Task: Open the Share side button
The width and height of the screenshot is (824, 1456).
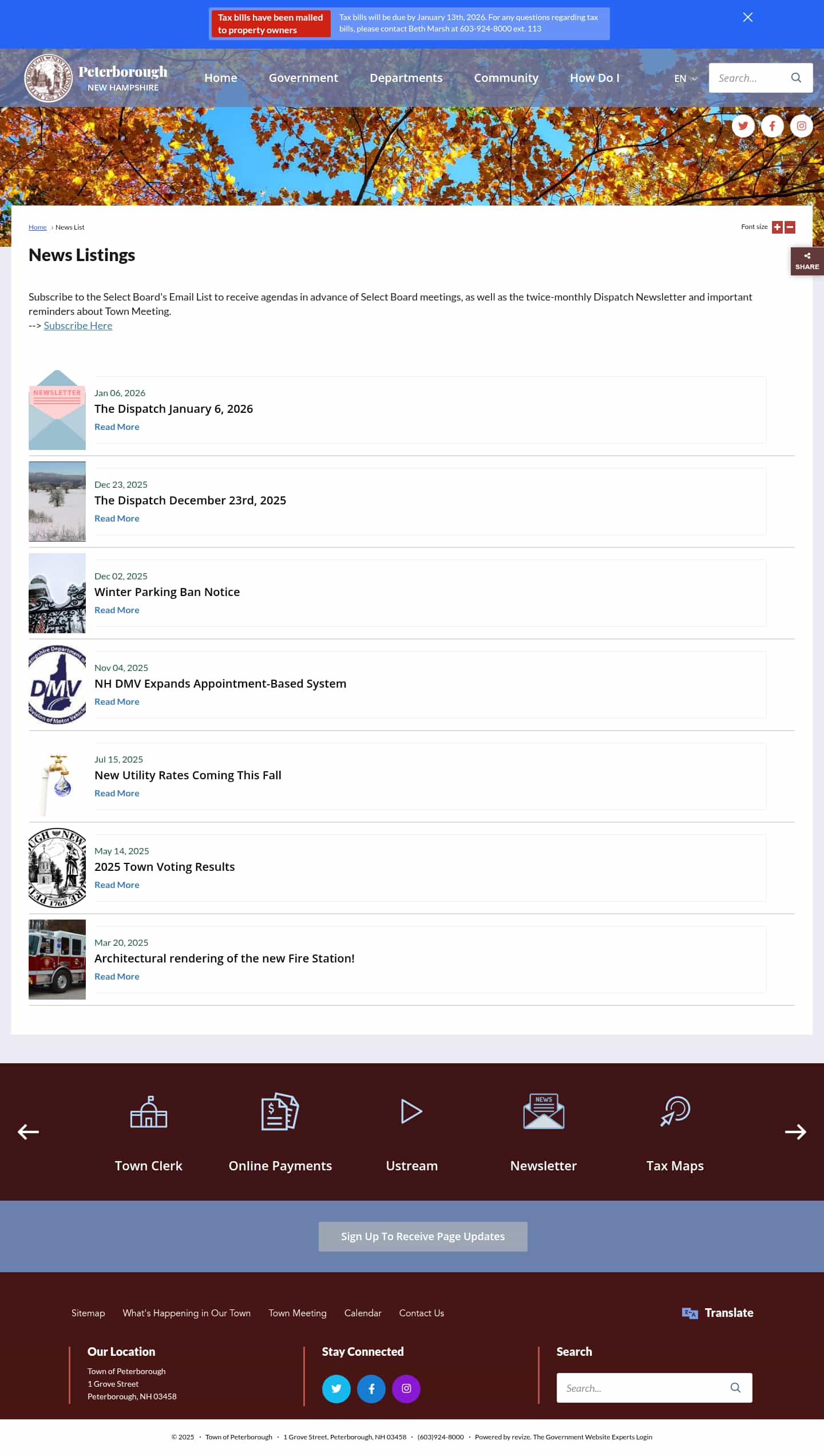Action: pos(807,261)
